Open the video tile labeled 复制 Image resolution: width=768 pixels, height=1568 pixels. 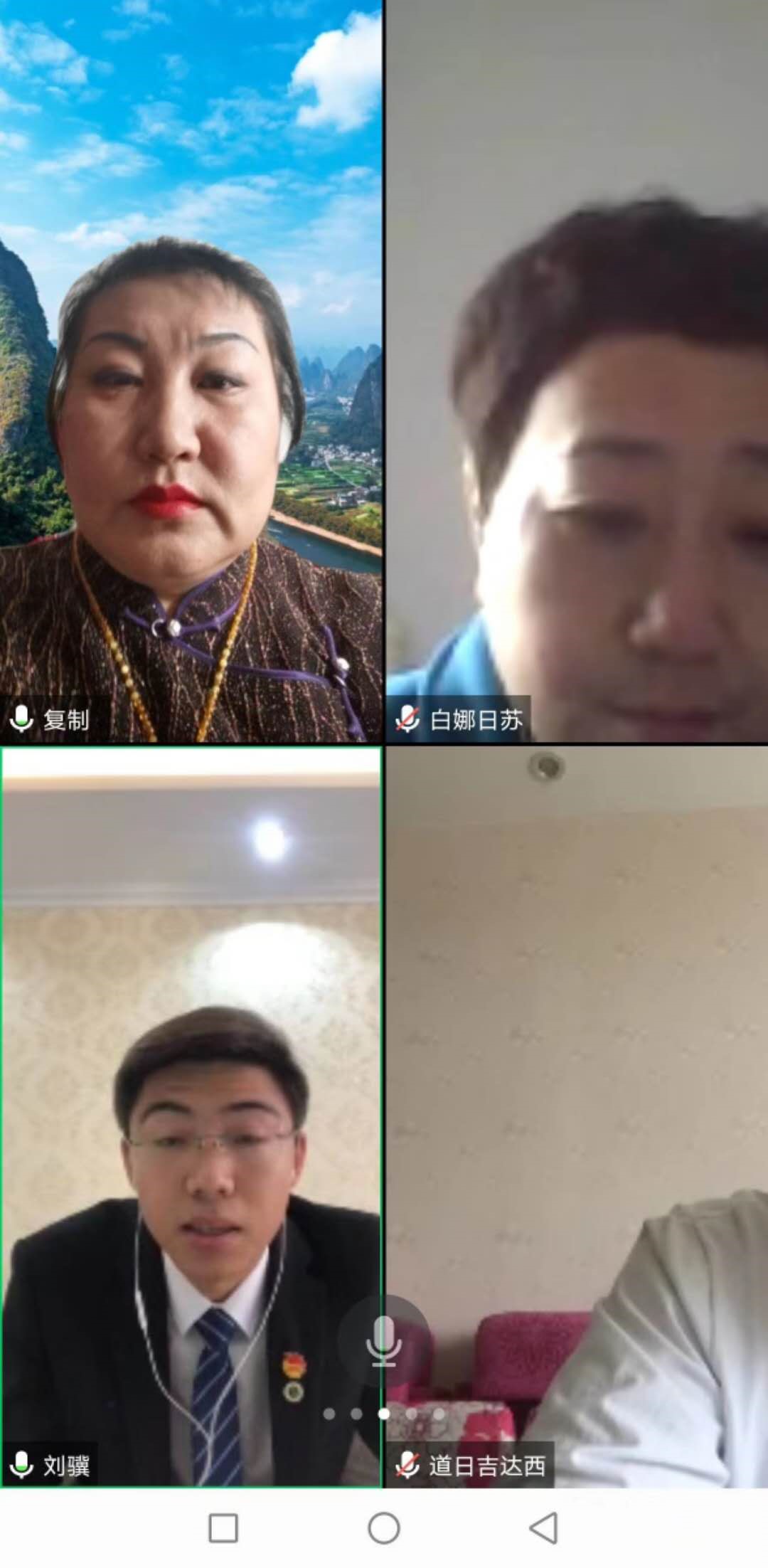(191, 370)
